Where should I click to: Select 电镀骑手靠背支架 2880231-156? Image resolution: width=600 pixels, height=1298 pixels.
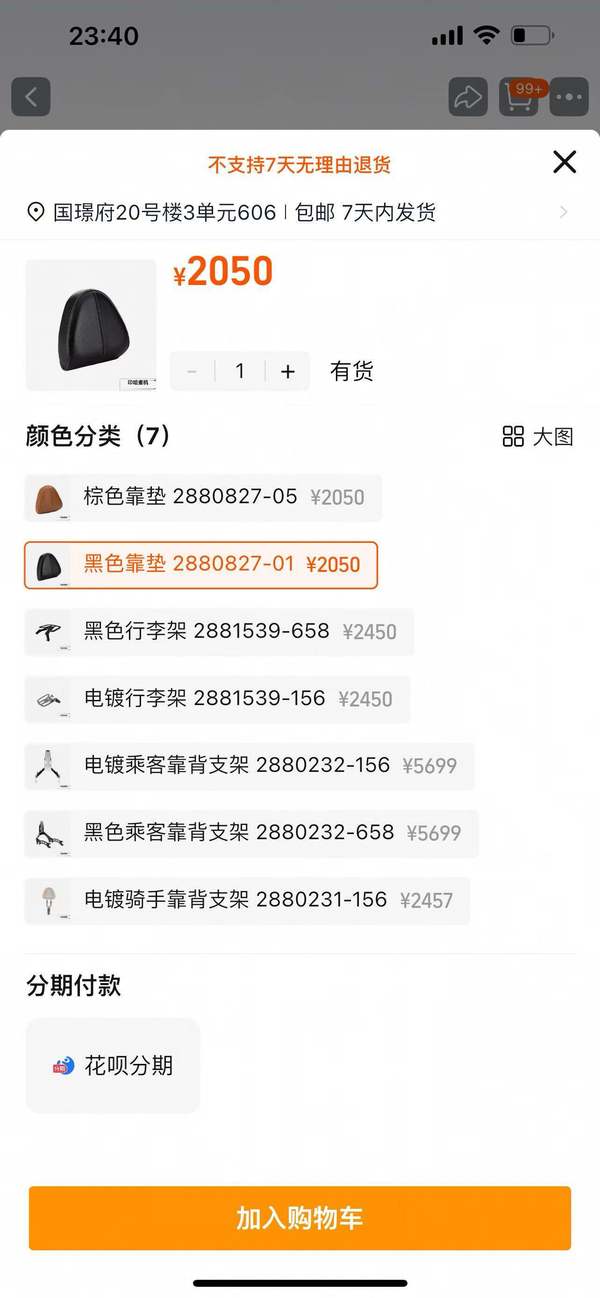point(246,900)
